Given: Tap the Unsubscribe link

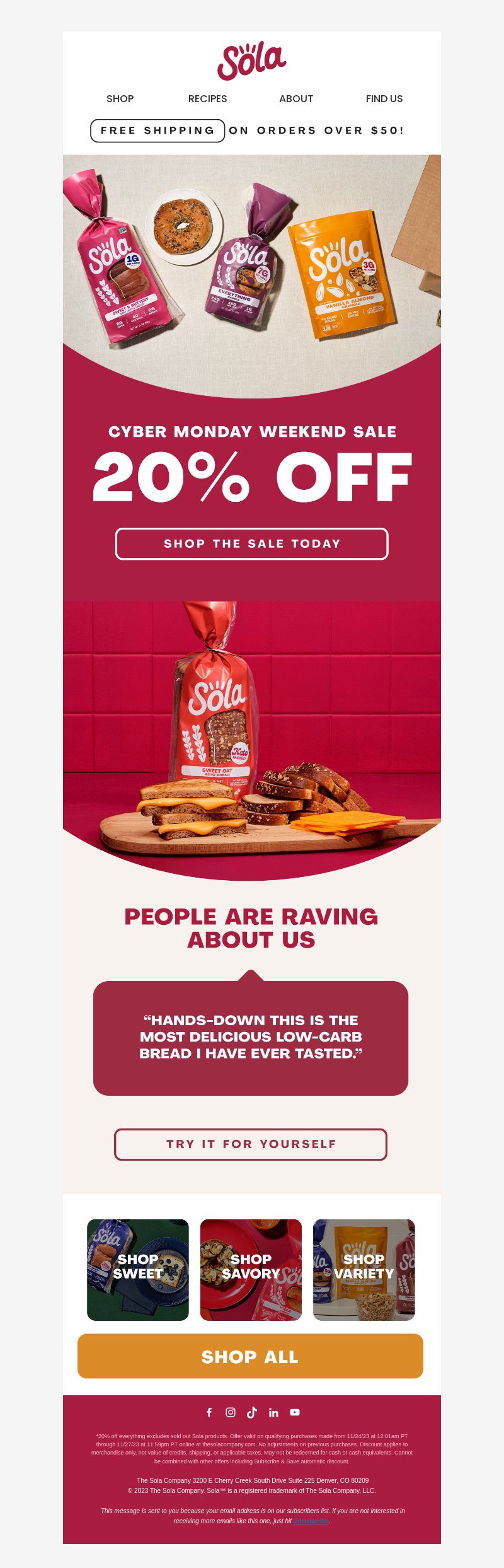Looking at the screenshot, I should point(311,1521).
